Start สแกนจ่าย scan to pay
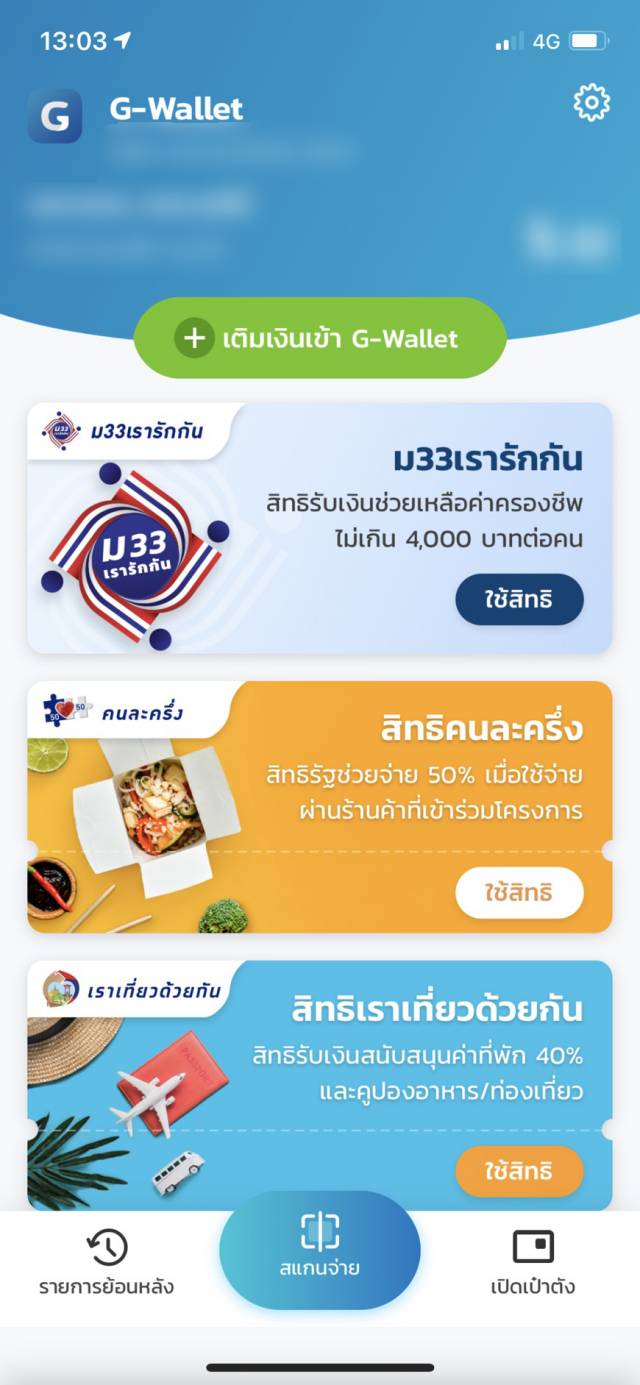 point(320,1250)
